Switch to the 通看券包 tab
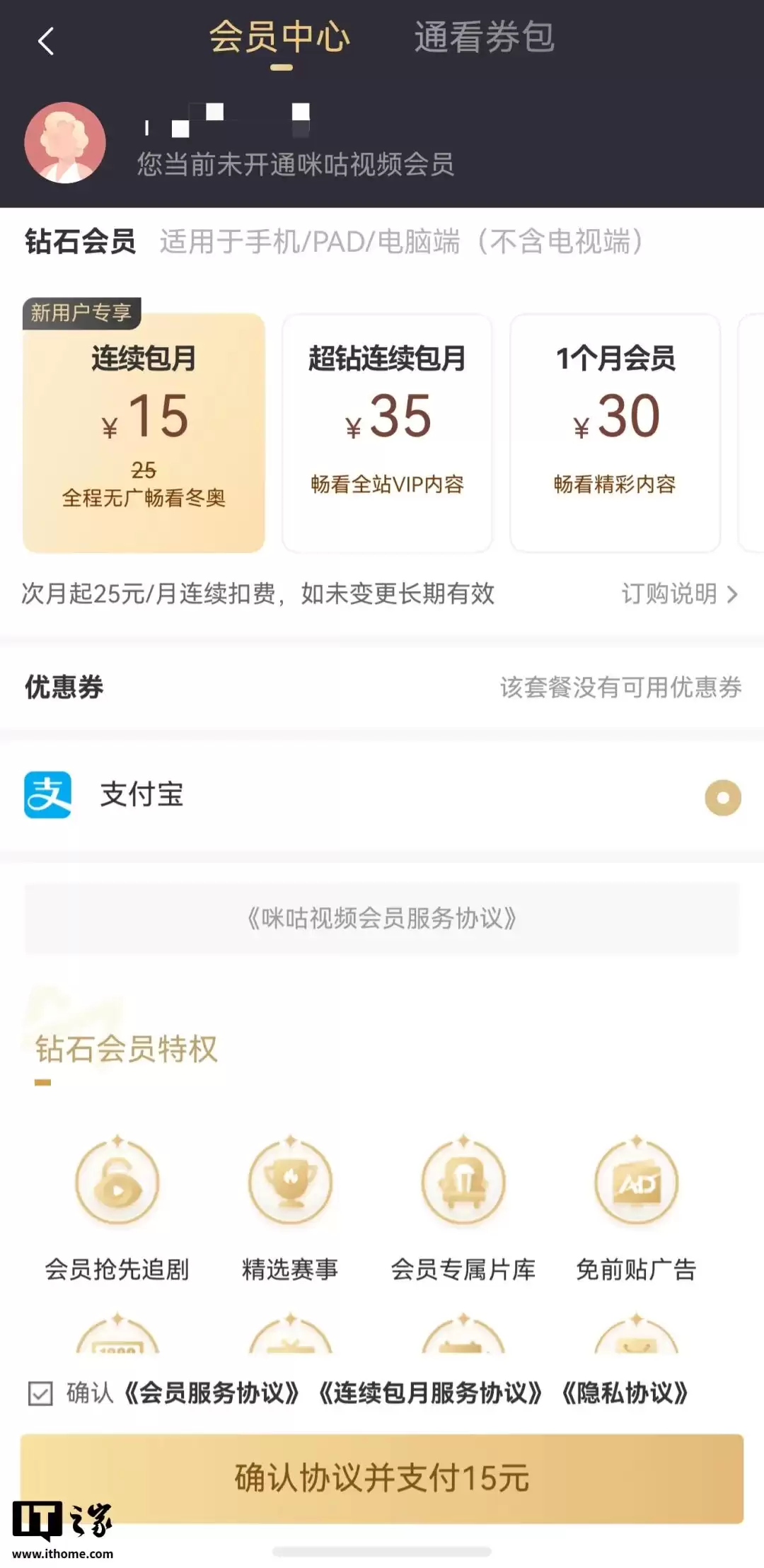Screen dimensions: 764x1568 tap(485, 39)
